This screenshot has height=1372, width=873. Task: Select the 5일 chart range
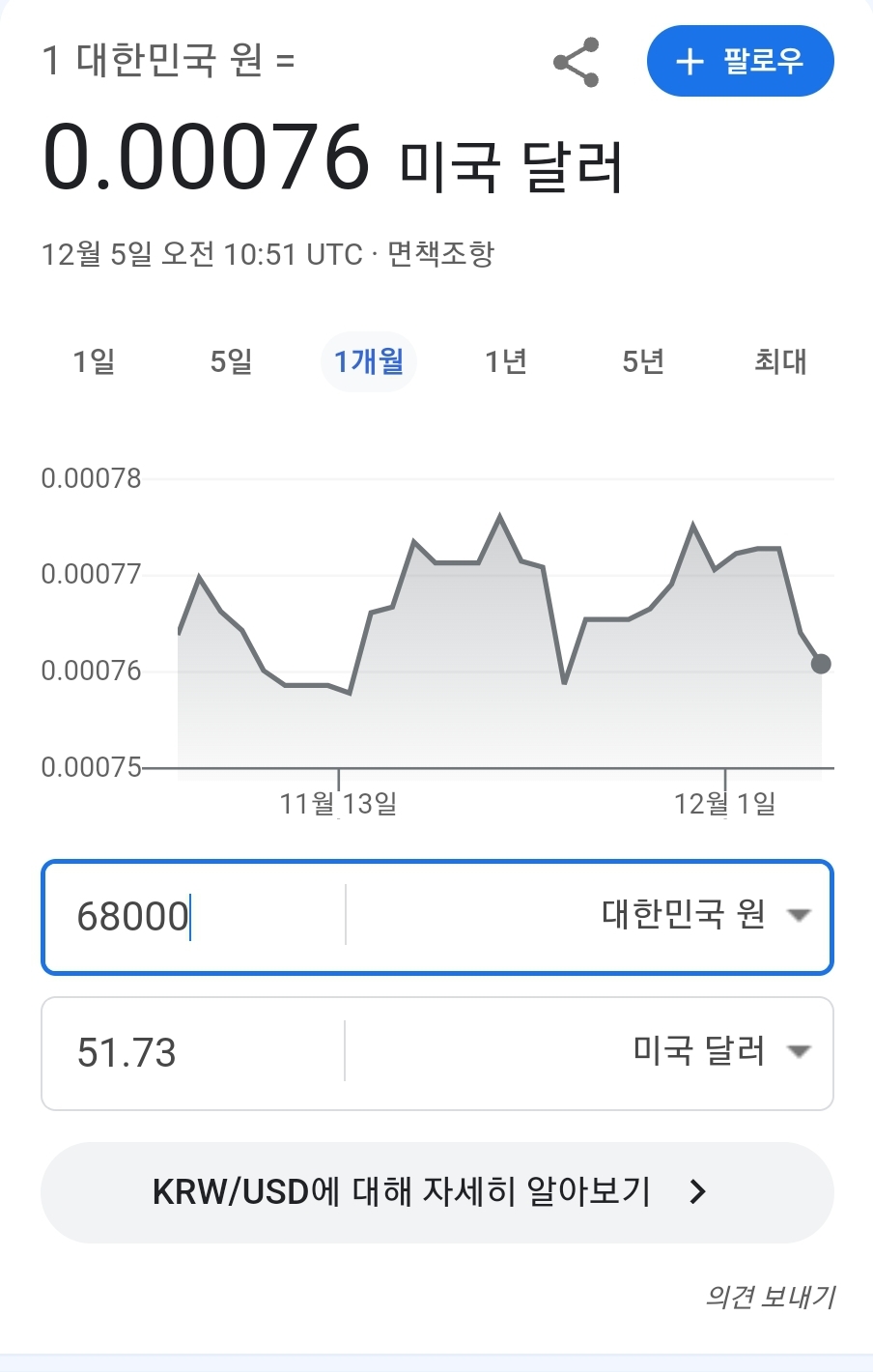[x=231, y=361]
